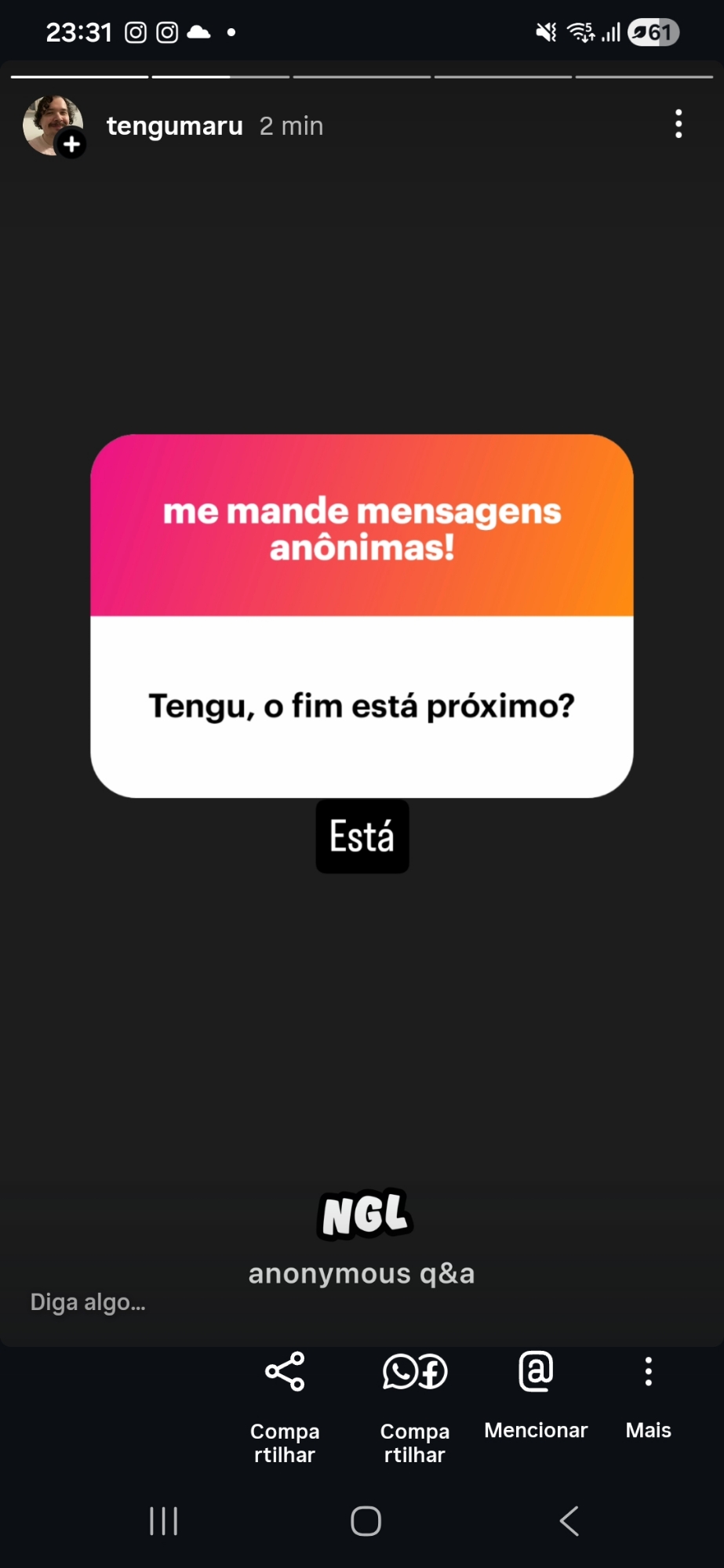View the tengumaru username profile

[x=175, y=126]
